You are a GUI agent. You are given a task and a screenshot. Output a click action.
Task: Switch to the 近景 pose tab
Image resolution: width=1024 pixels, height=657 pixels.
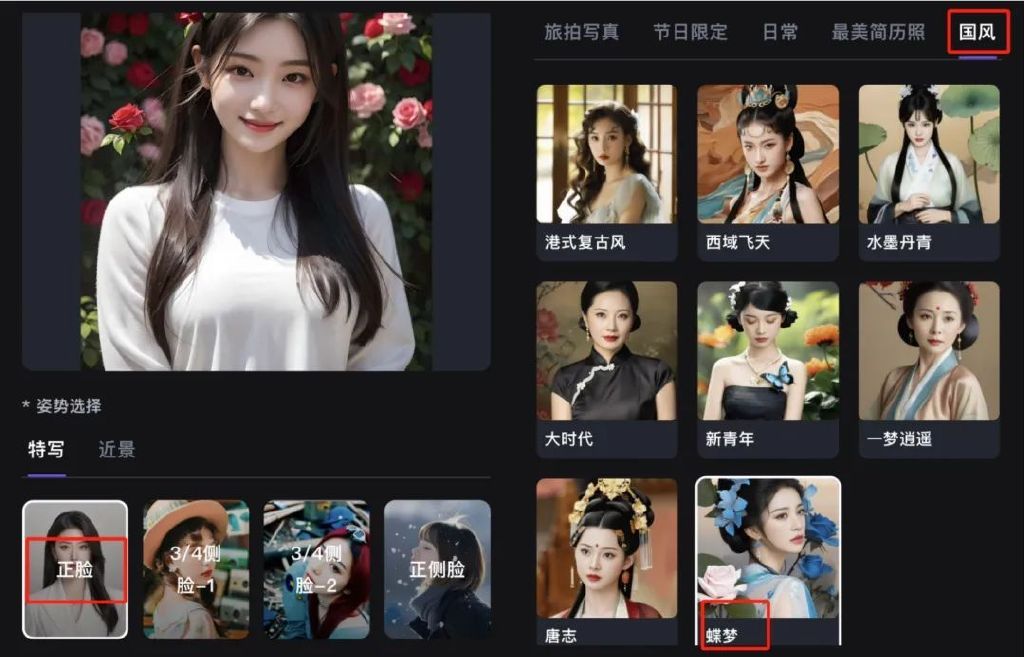coord(117,450)
